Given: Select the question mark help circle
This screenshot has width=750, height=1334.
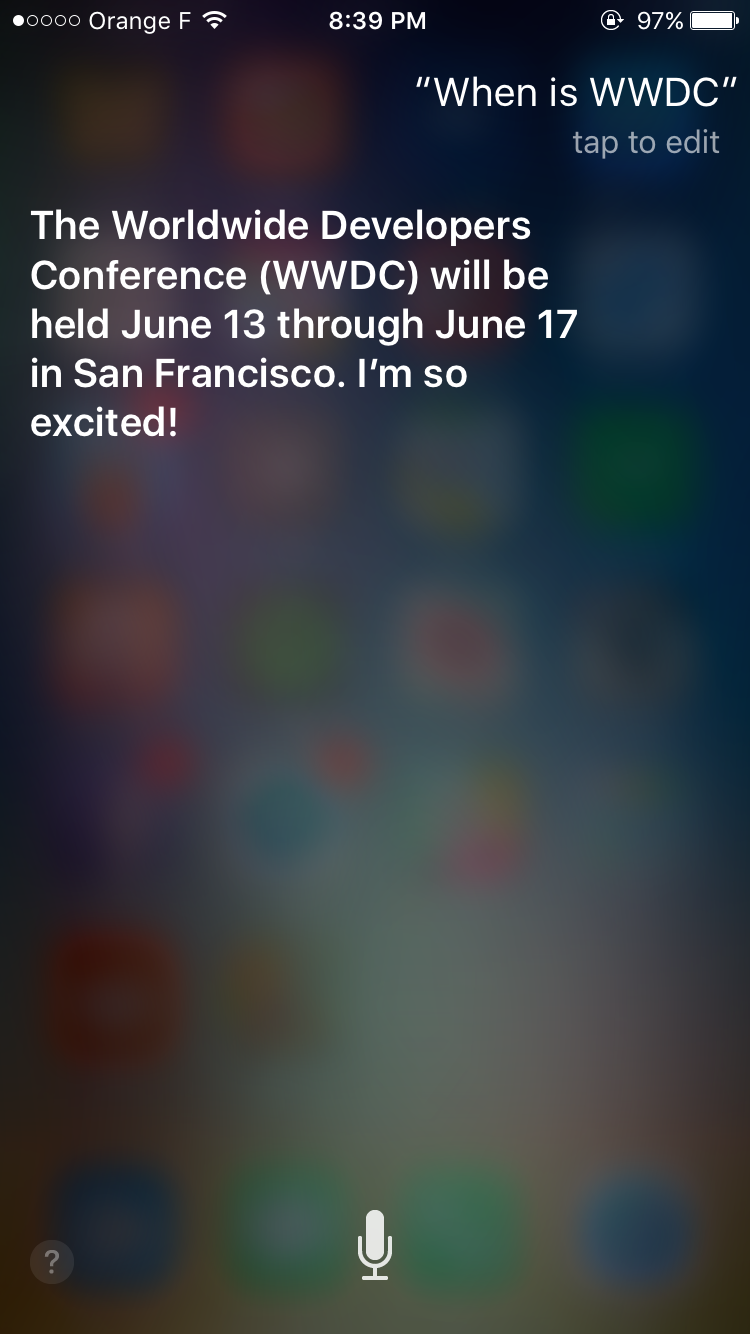Looking at the screenshot, I should tap(51, 1262).
